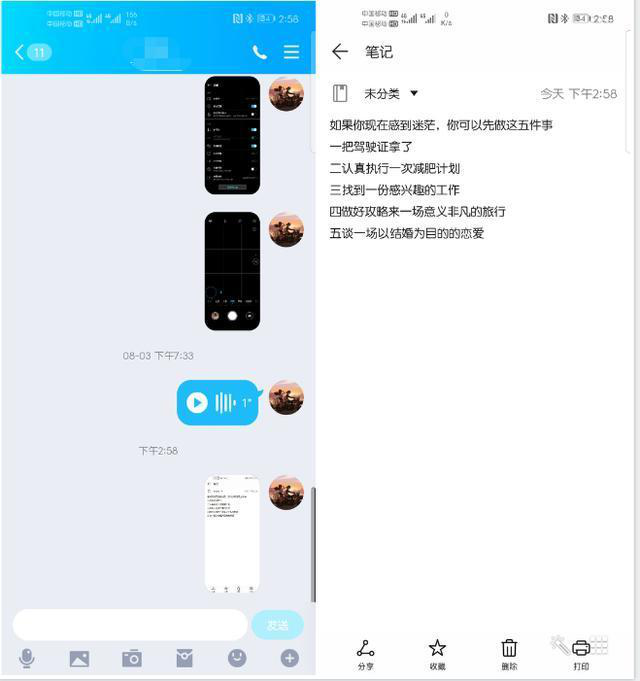Pick a photo from the gallery icon
The width and height of the screenshot is (640, 681).
pyautogui.click(x=79, y=658)
